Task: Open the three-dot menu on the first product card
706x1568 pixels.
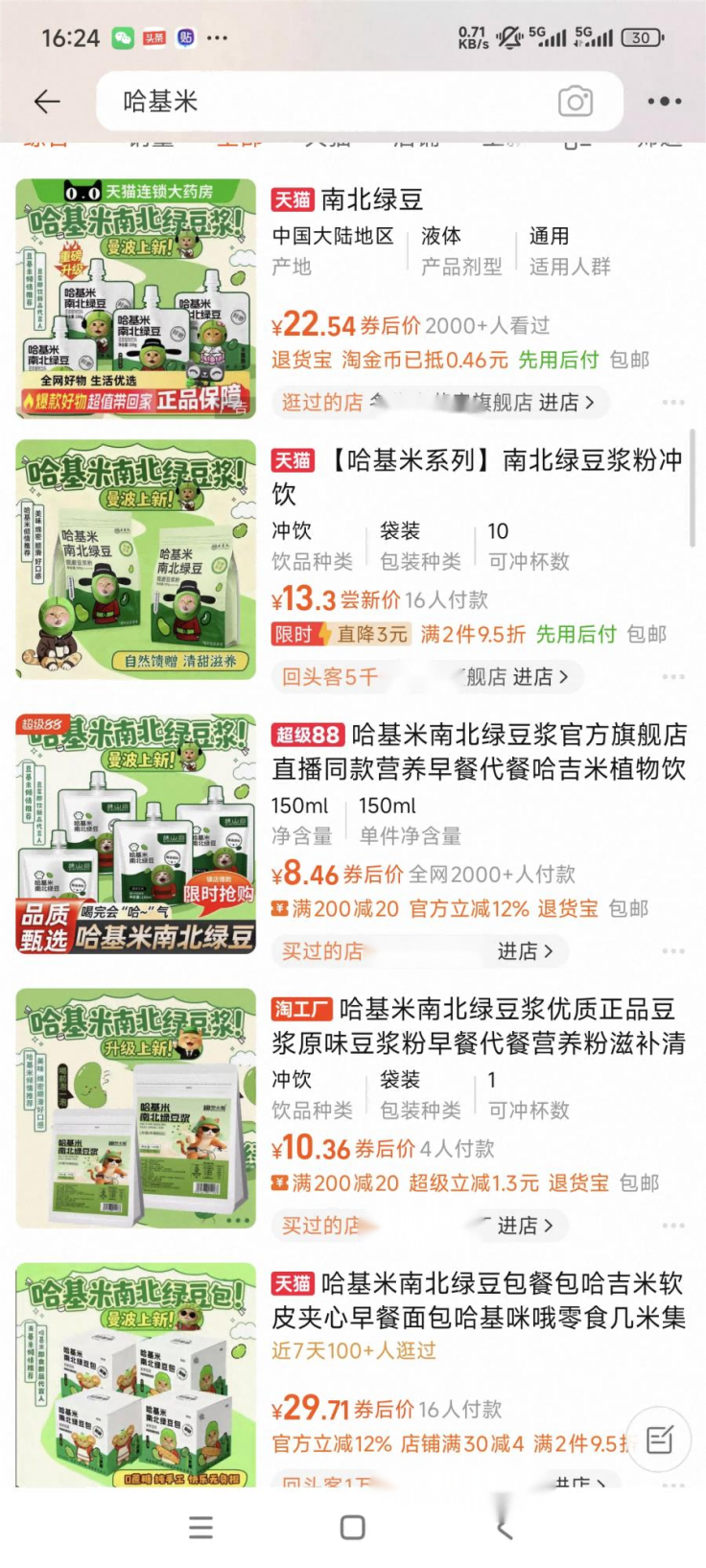Action: (672, 403)
